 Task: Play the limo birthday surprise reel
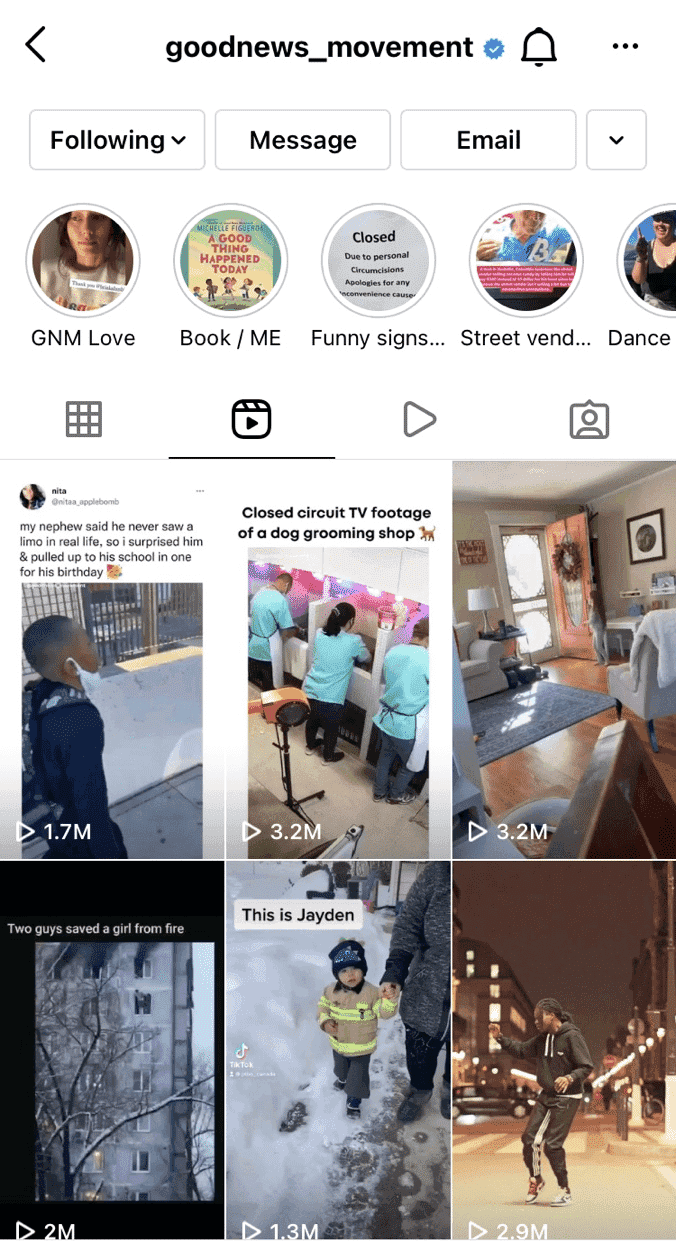112,660
